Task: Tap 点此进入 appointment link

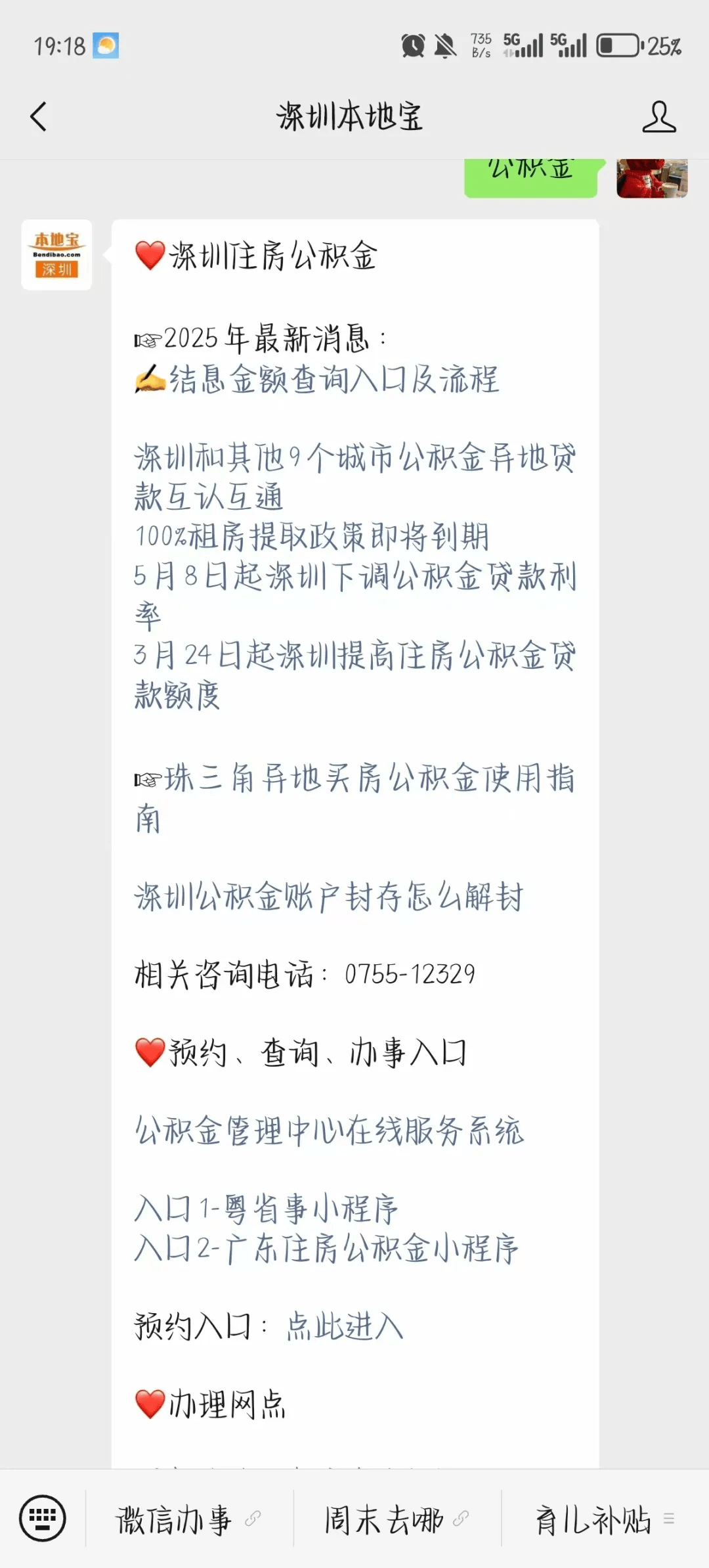Action: [345, 1326]
